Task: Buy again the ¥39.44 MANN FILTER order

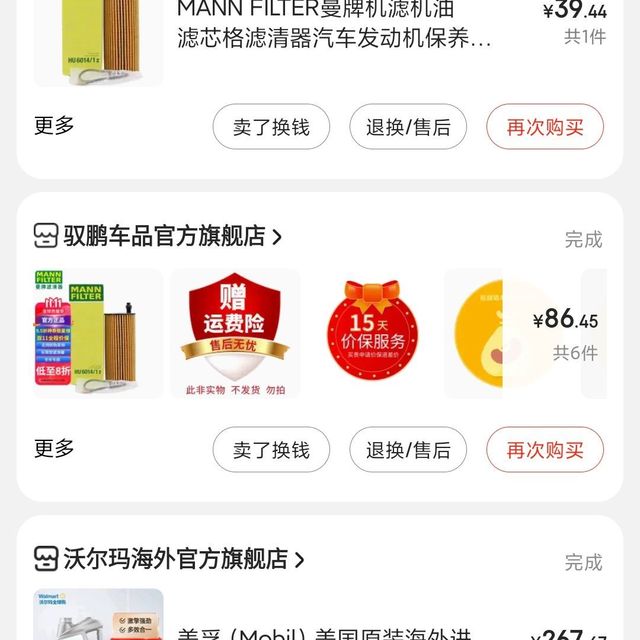Action: click(x=545, y=127)
